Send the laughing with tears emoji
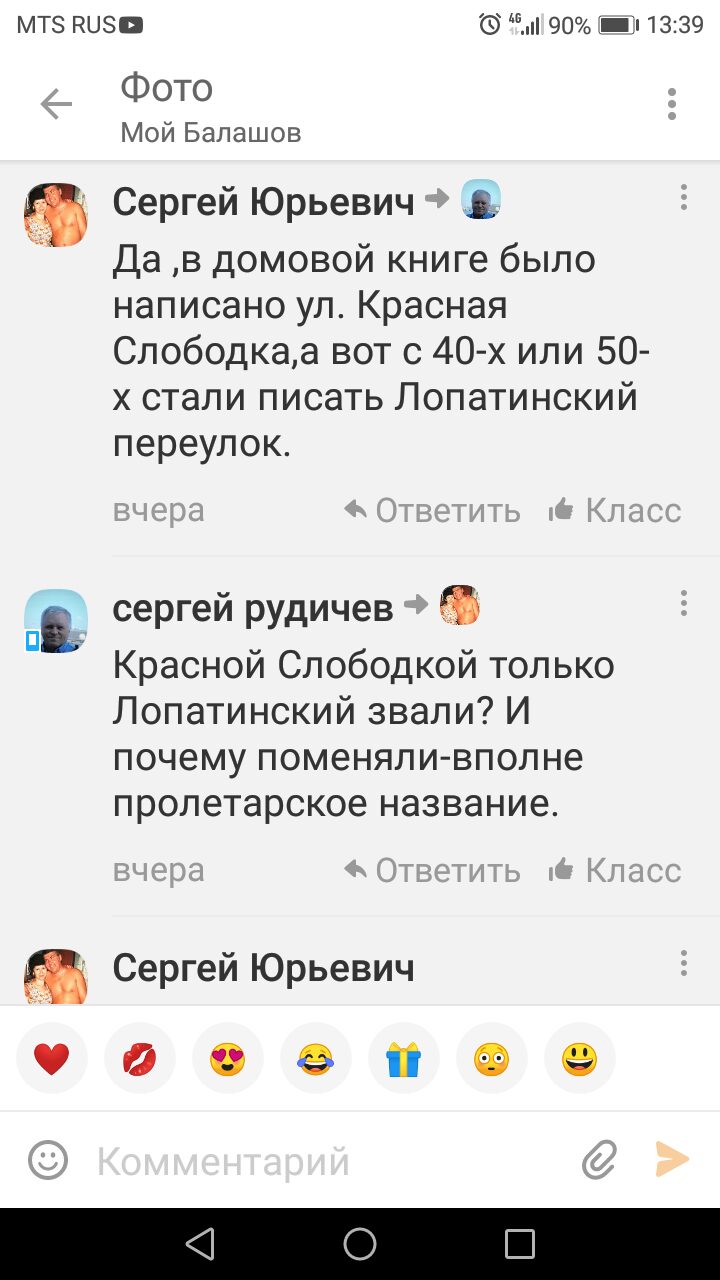Viewport: 720px width, 1280px height. point(316,1058)
